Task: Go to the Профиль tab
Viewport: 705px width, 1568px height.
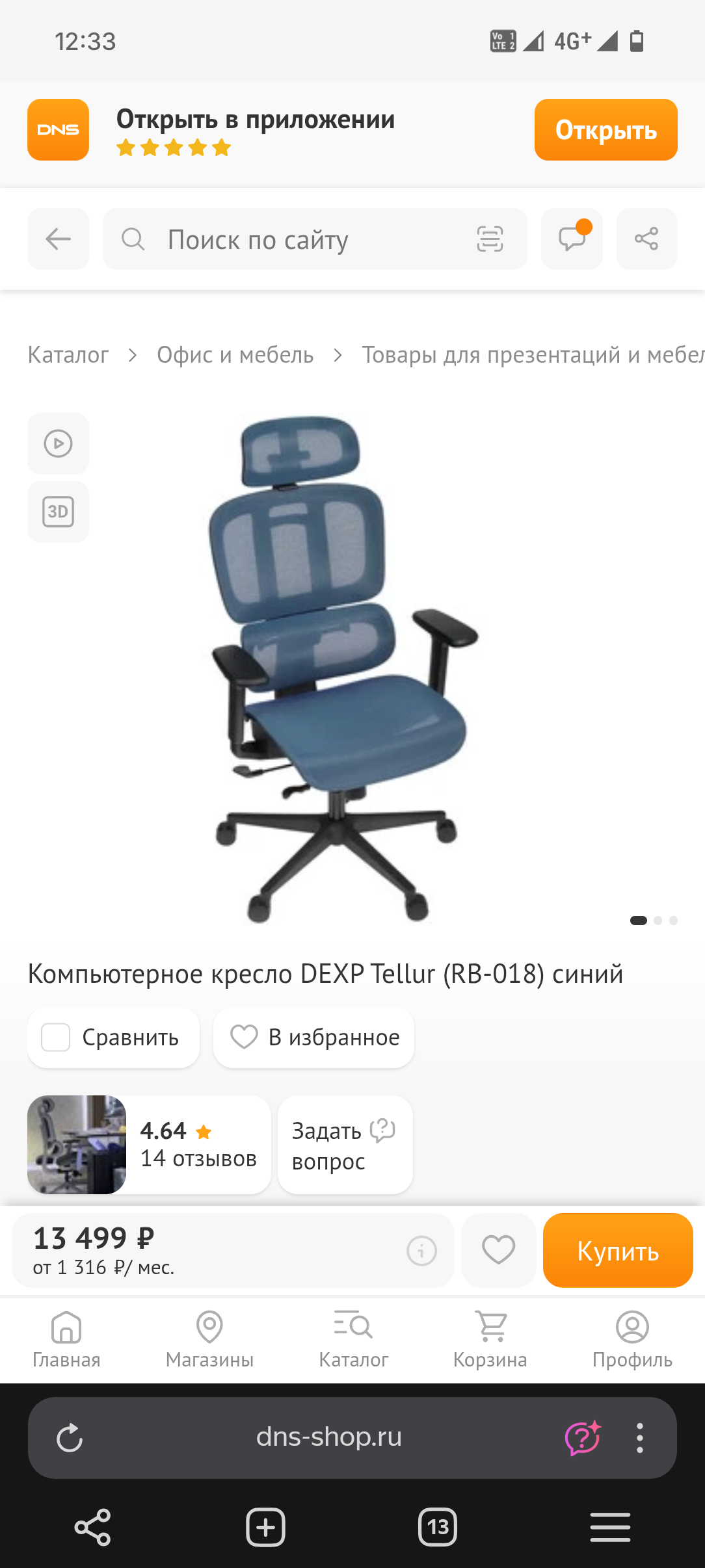Action: pyautogui.click(x=632, y=1339)
